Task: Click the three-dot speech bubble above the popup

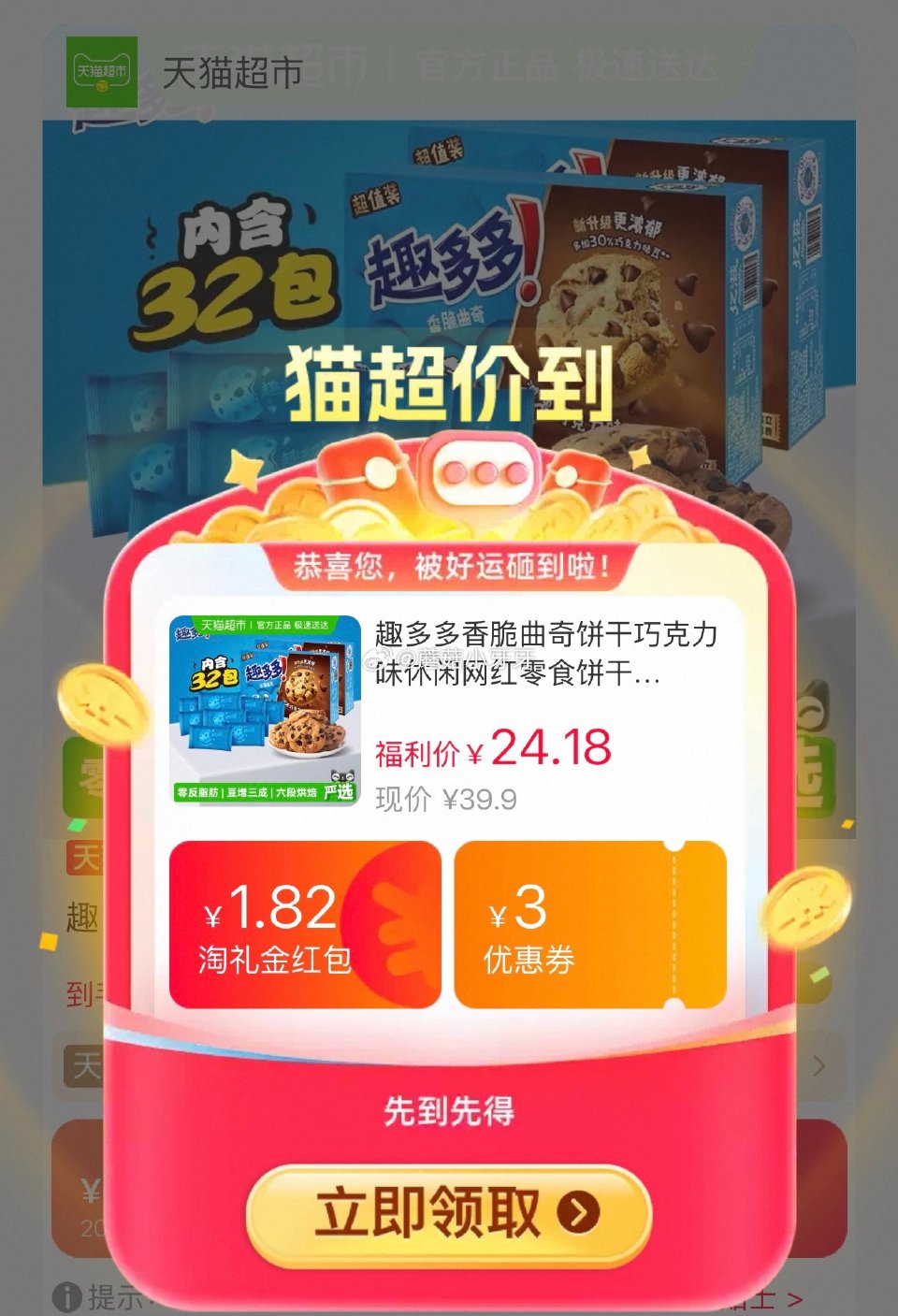Action: (x=486, y=474)
